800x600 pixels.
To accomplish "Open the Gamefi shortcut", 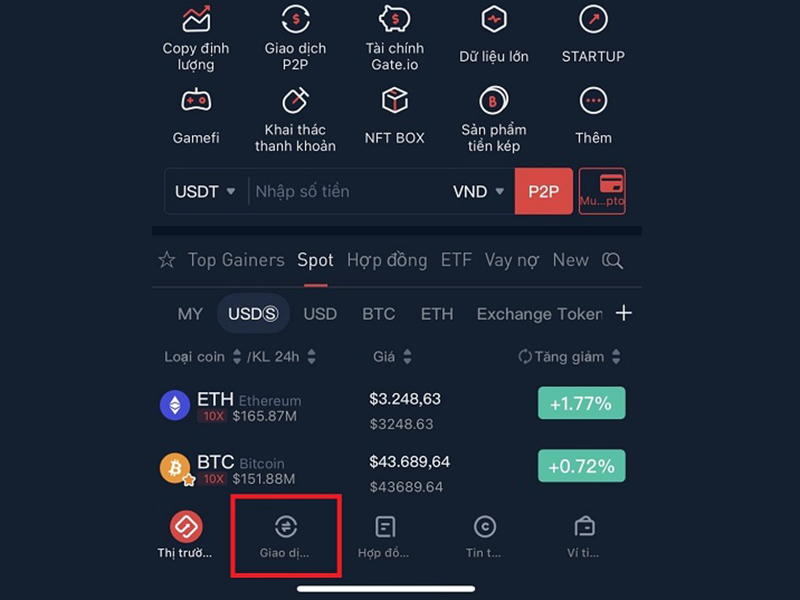I will click(x=196, y=116).
